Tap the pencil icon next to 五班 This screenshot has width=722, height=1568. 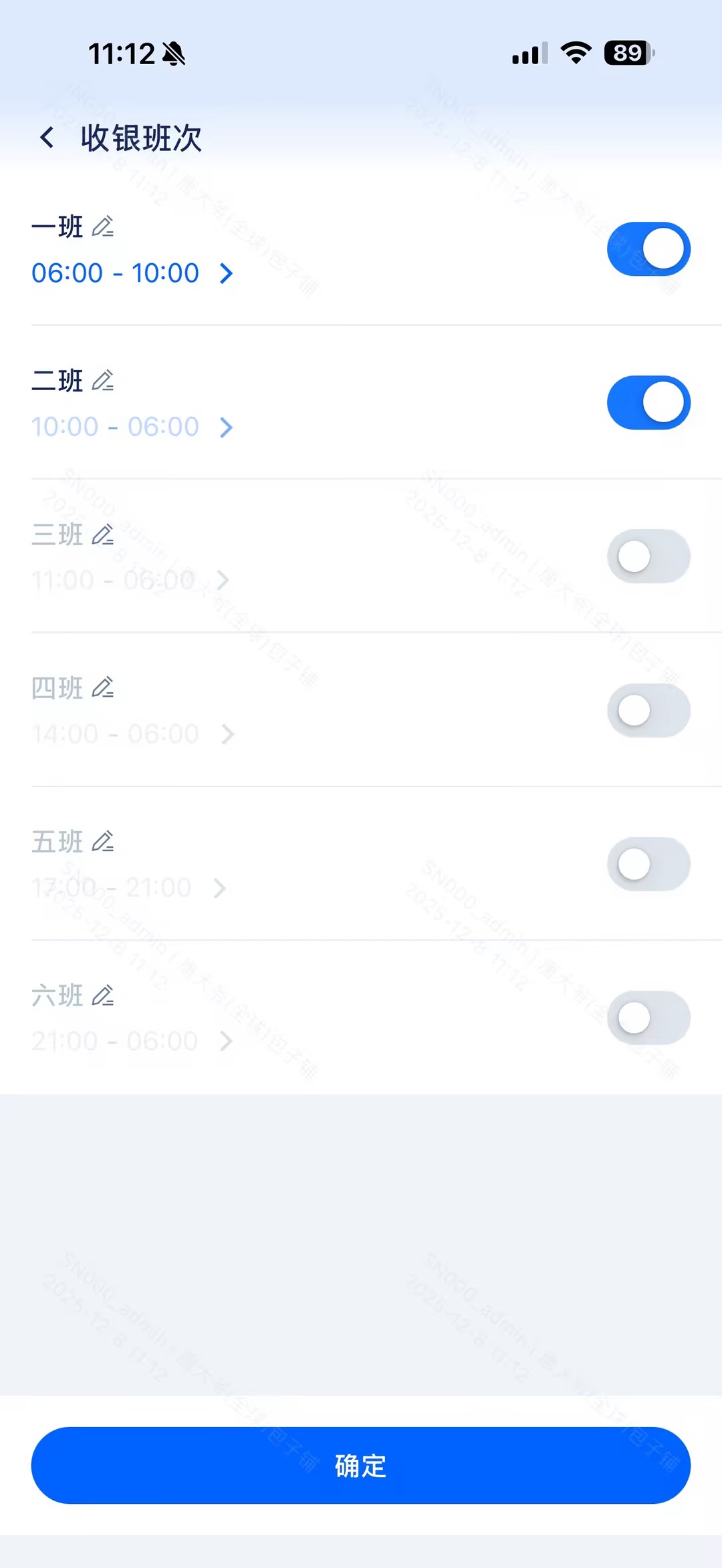pos(103,842)
